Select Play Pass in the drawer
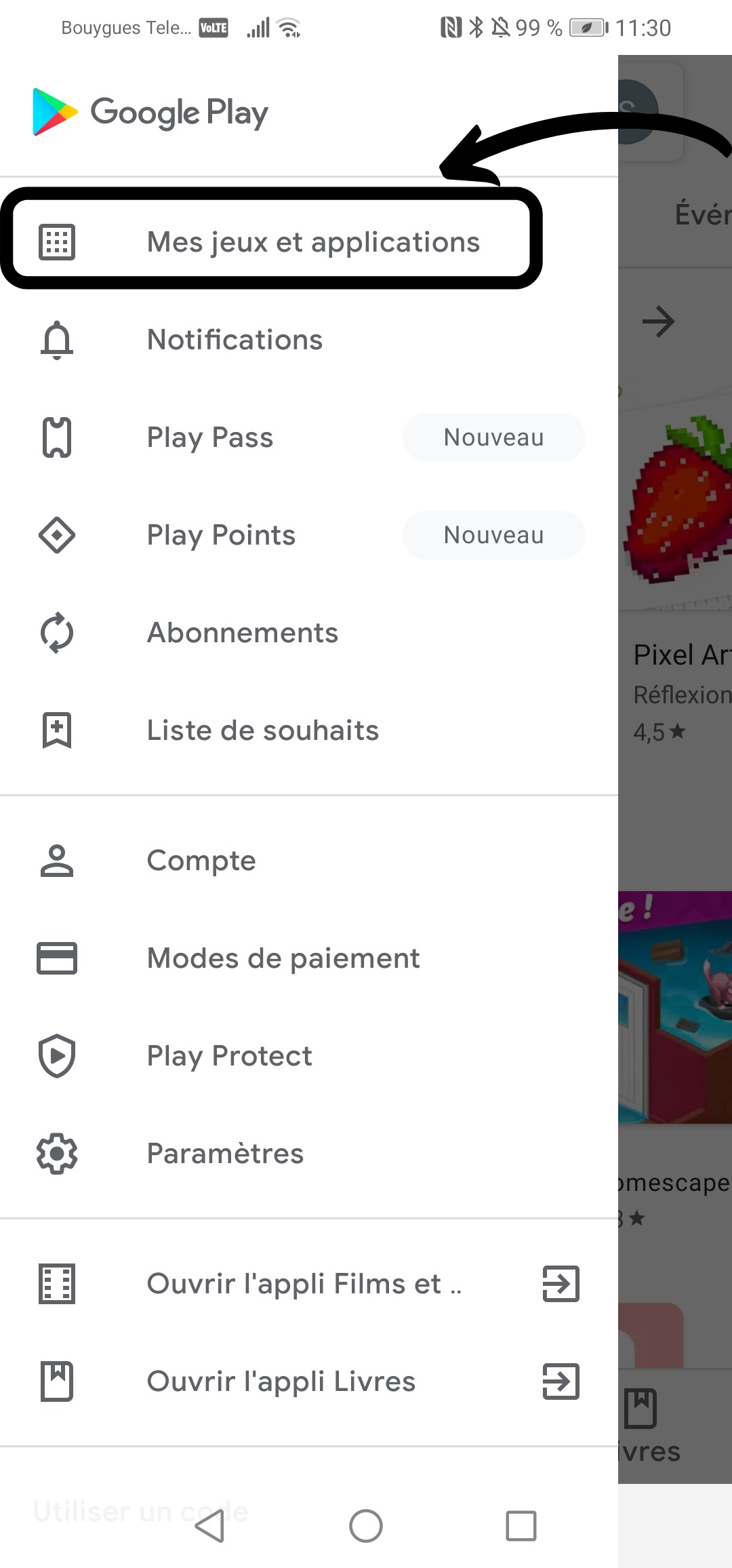 pyautogui.click(x=309, y=437)
